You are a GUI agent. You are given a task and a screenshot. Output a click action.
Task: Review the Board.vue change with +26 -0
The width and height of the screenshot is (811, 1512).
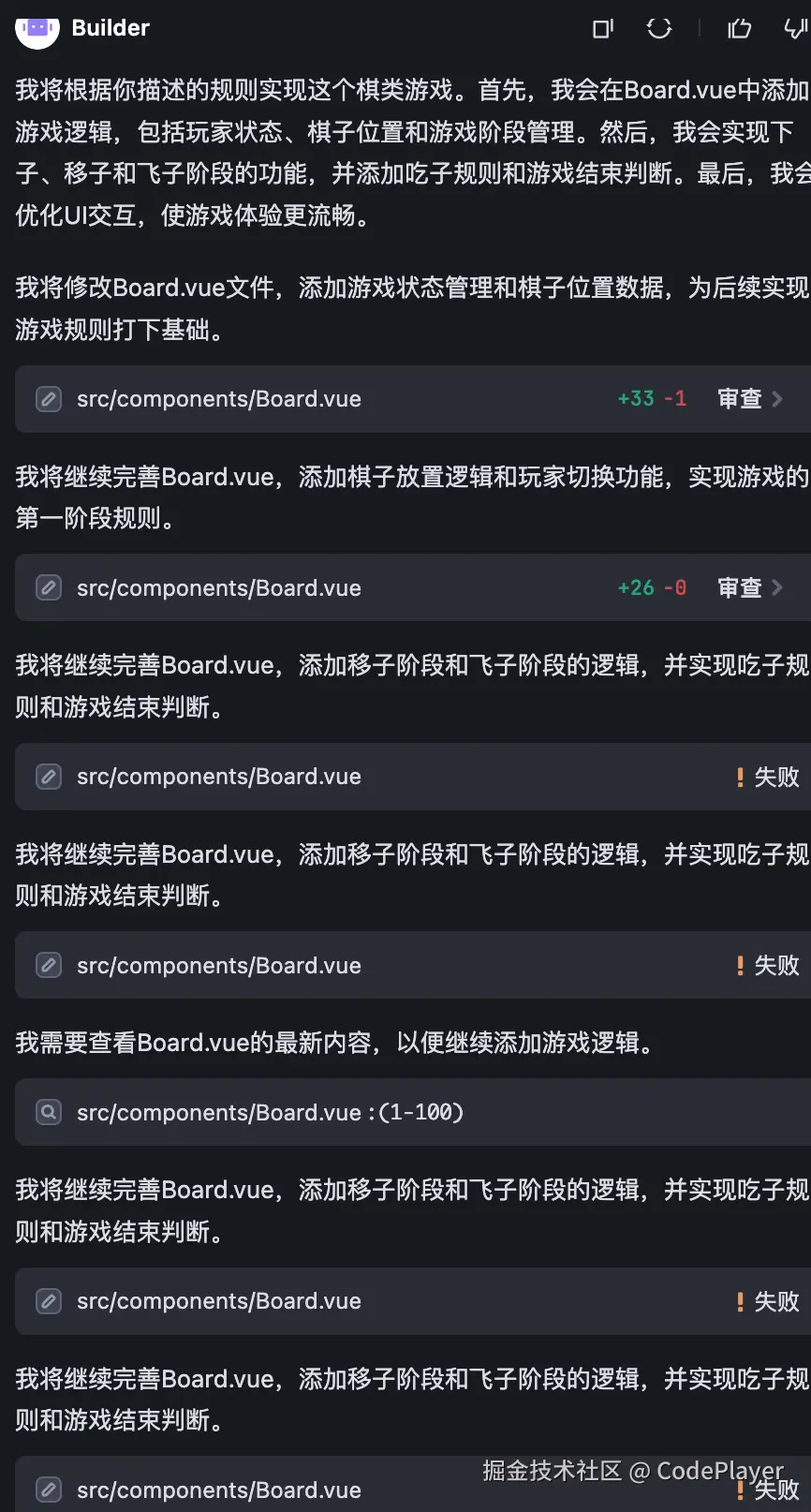[x=749, y=588]
